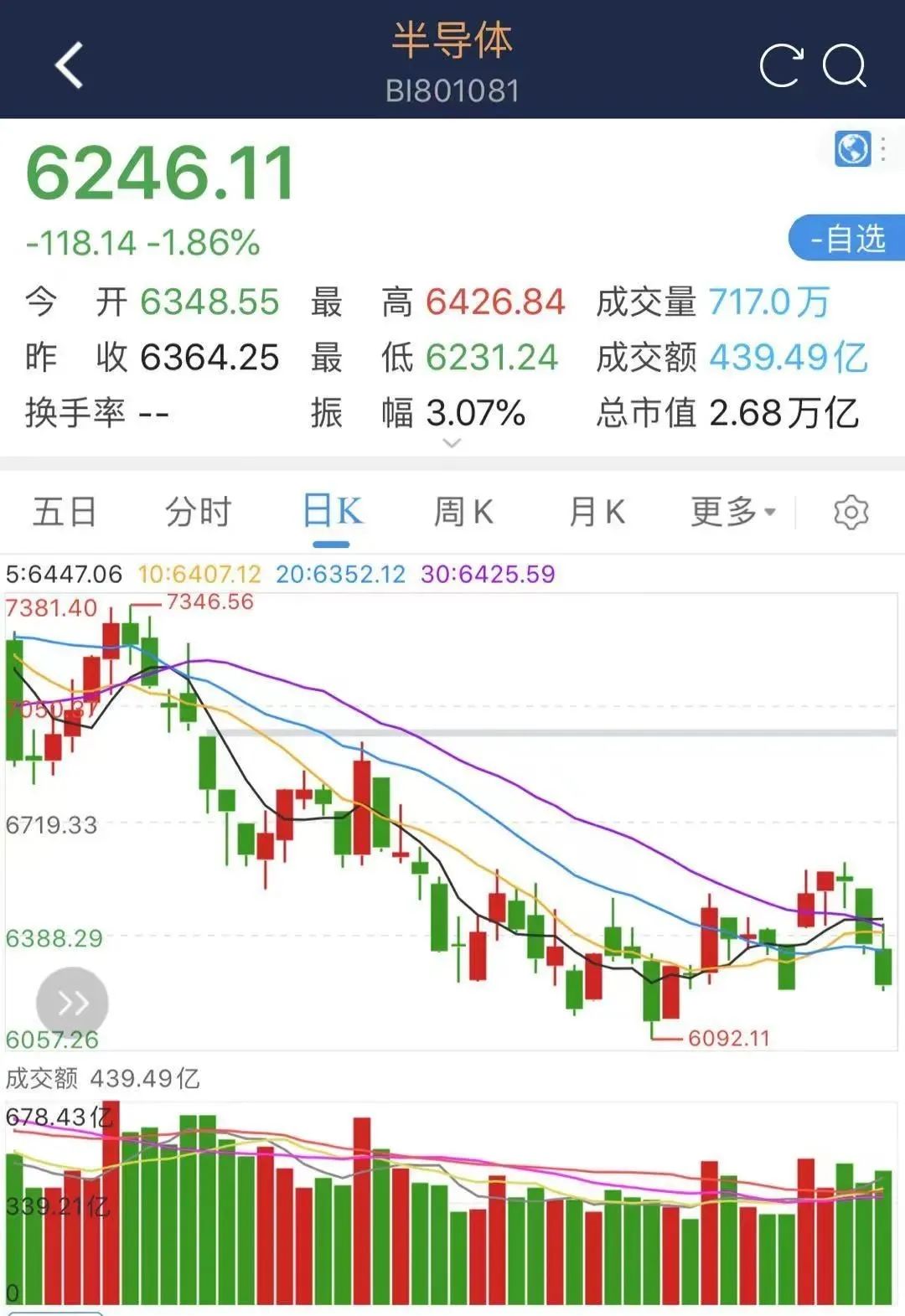Viewport: 905px width, 1316px height.
Task: Remove from watchlist via -自选 button
Action: (x=846, y=239)
